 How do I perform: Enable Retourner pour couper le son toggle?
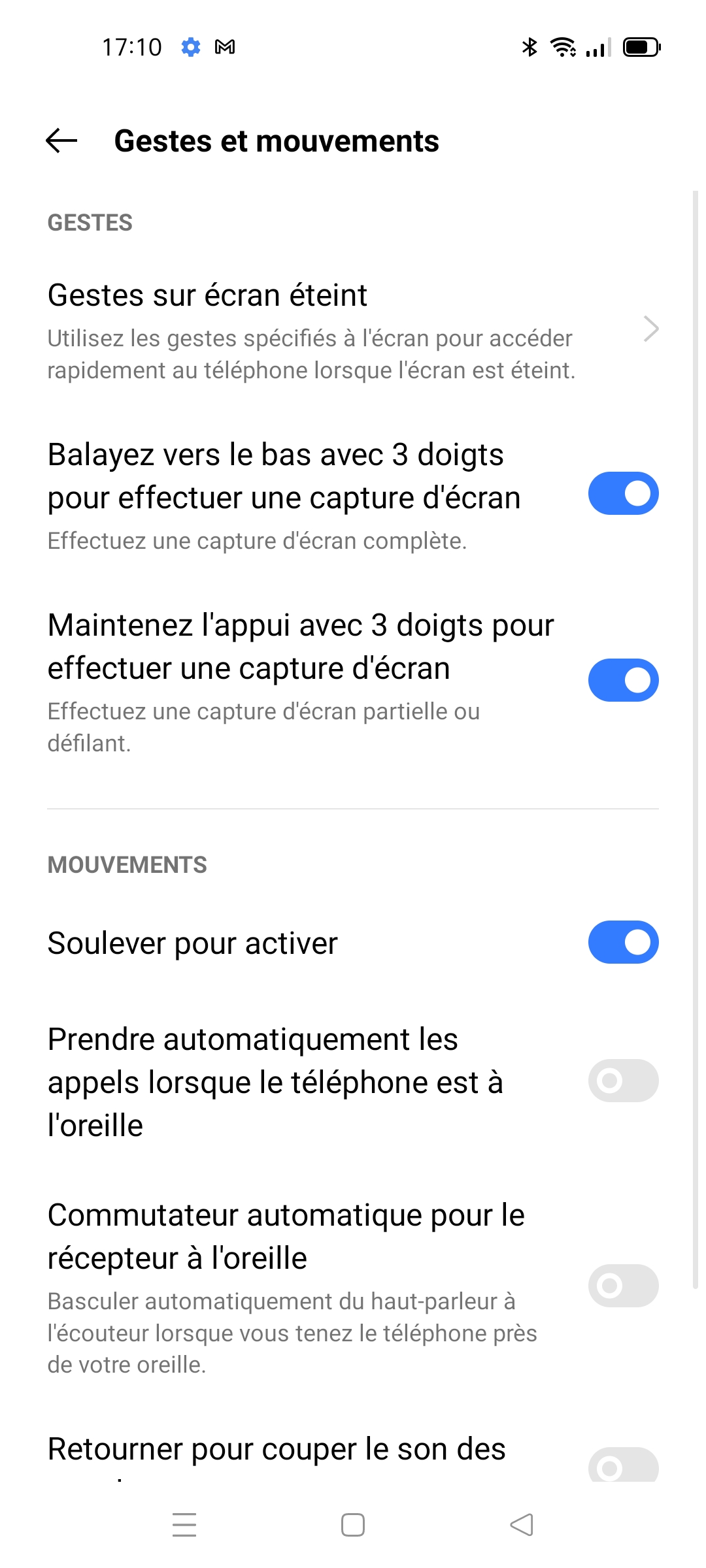point(623,1465)
